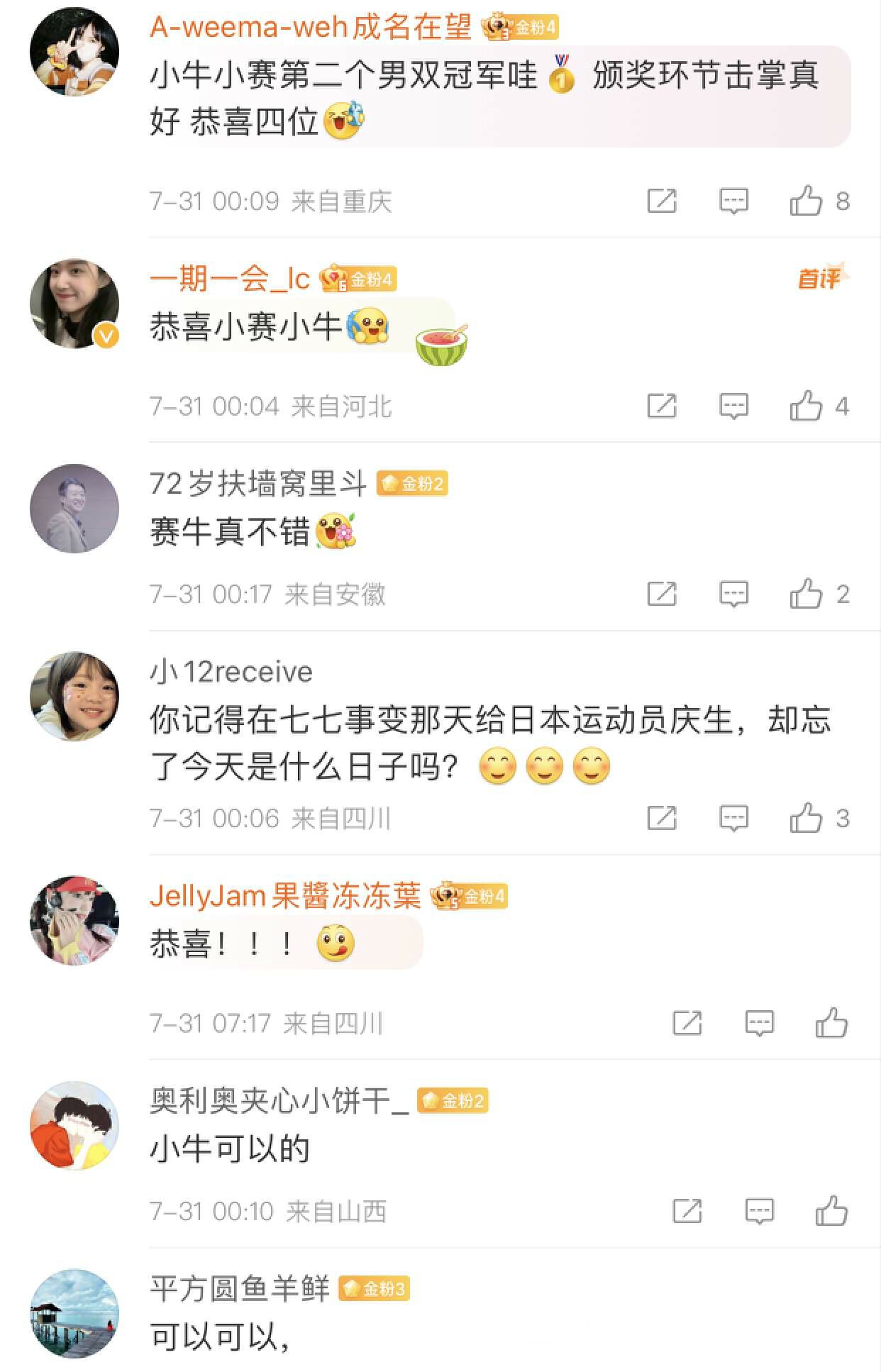Like 奥利奥夹心小饼干_'s comment

[x=831, y=1211]
